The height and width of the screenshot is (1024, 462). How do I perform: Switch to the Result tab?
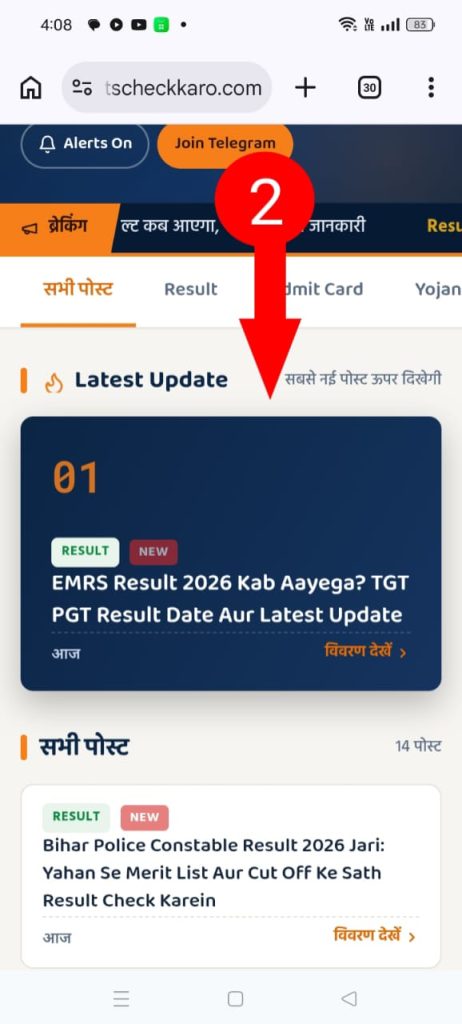click(x=191, y=289)
